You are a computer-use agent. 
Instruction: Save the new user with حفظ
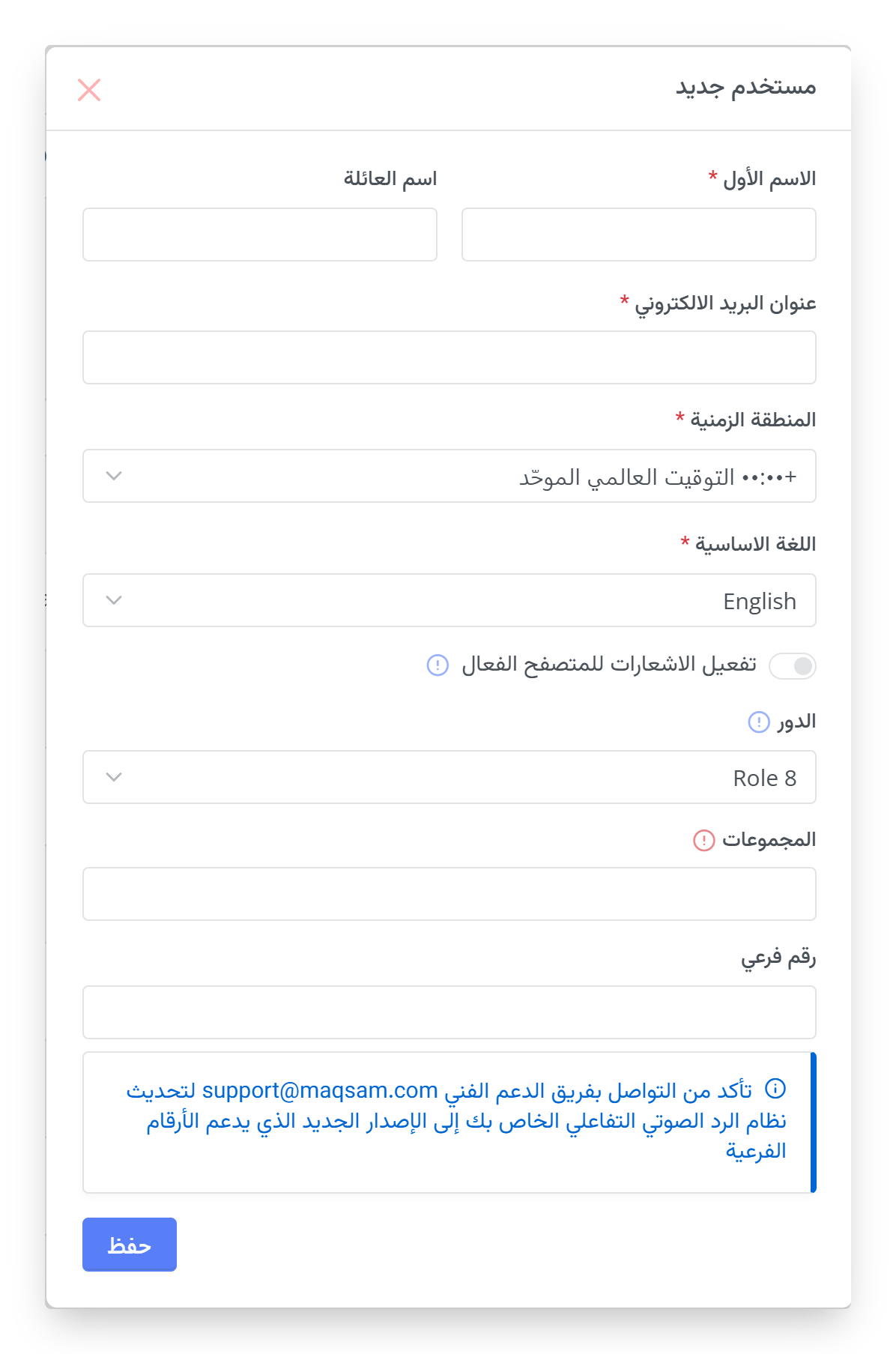coord(130,1245)
